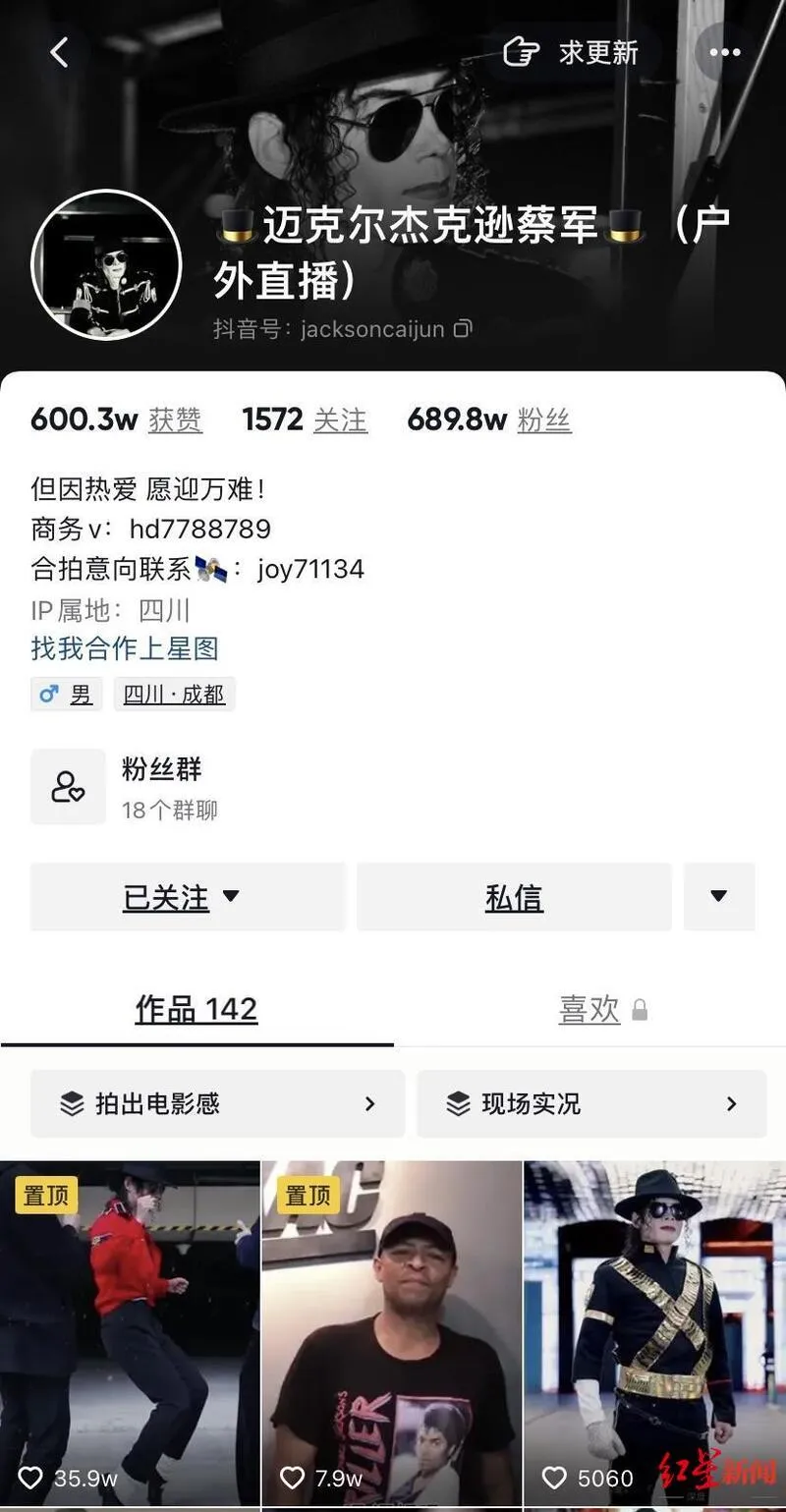The height and width of the screenshot is (1512, 786).
Task: Tap the 已关注 following button
Action: 188,897
